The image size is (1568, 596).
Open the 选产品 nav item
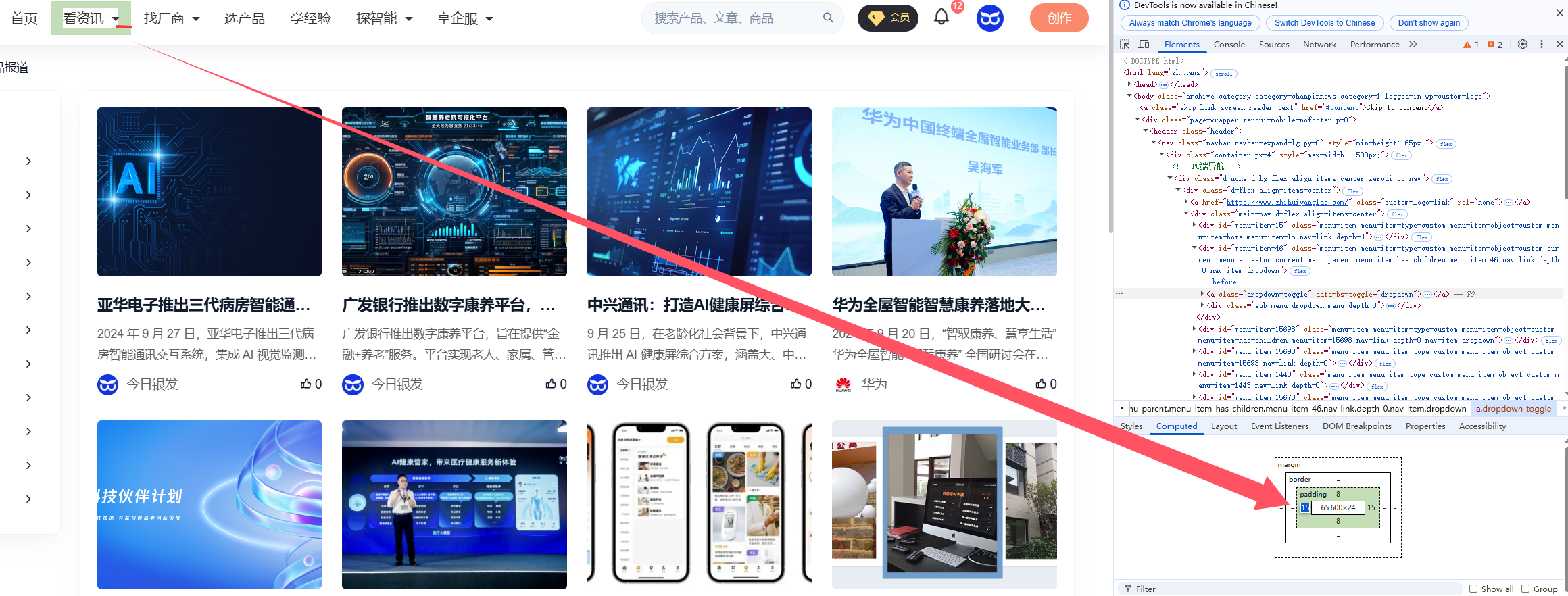[245, 18]
